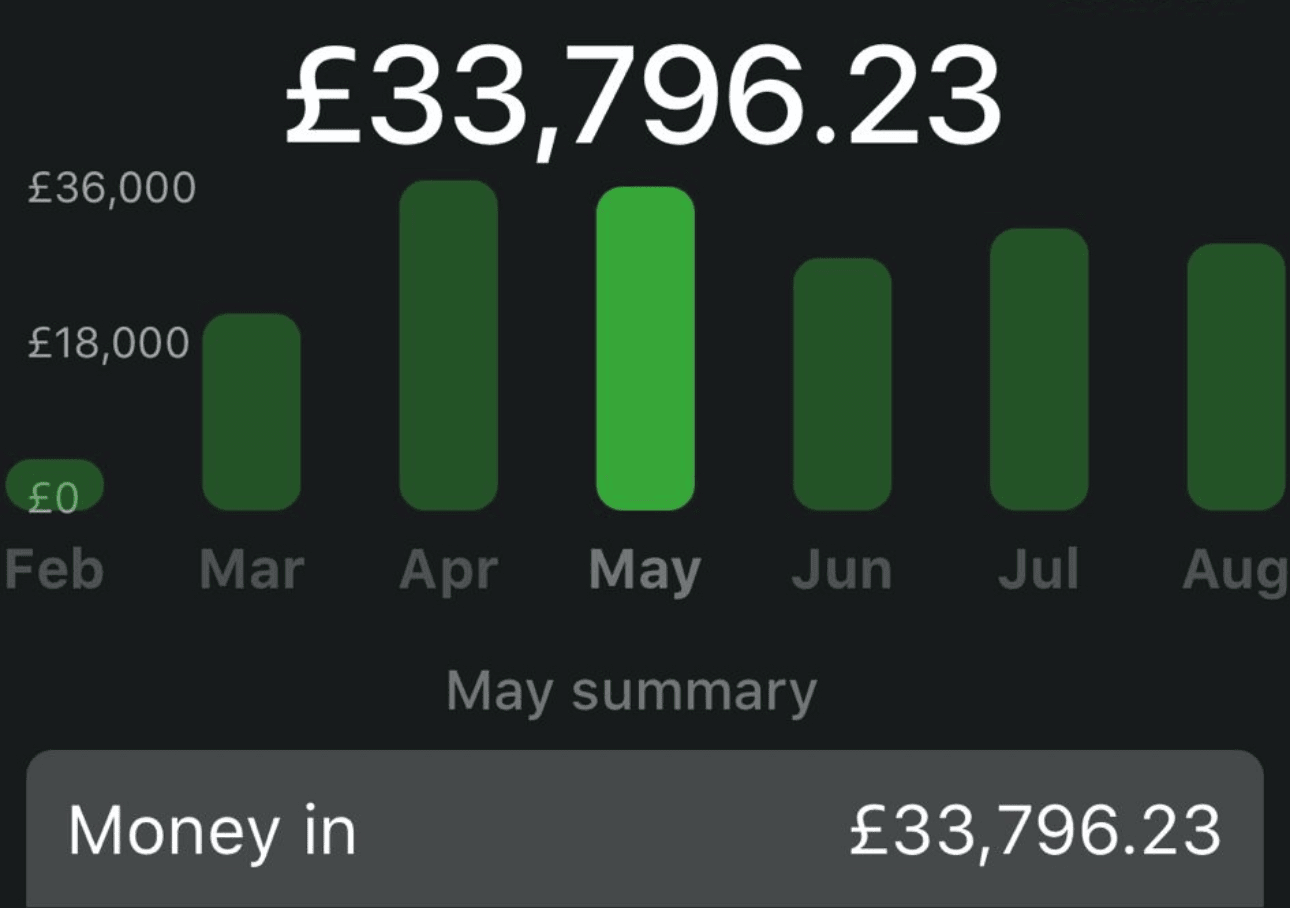1290x908 pixels.
Task: Select the Jun bar in the chart
Action: [842, 384]
